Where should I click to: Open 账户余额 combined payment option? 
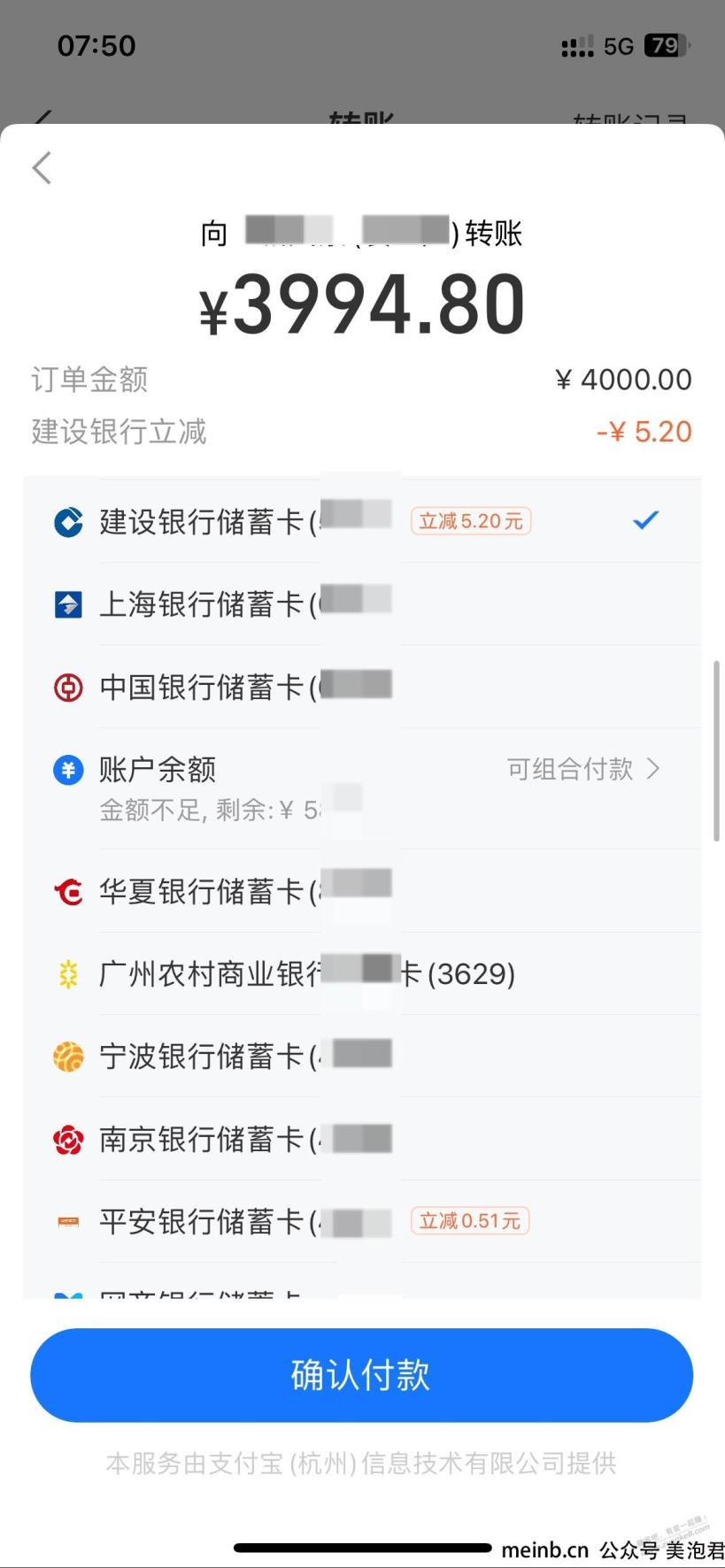click(362, 788)
